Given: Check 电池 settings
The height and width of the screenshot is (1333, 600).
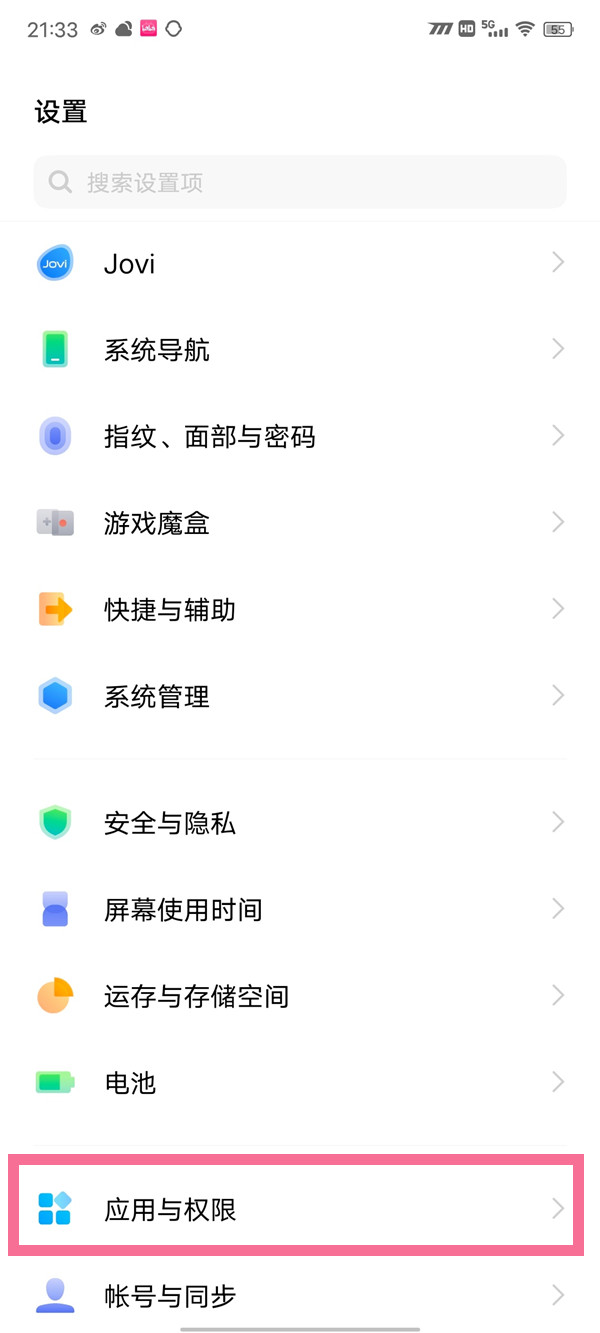Looking at the screenshot, I should click(x=300, y=1082).
